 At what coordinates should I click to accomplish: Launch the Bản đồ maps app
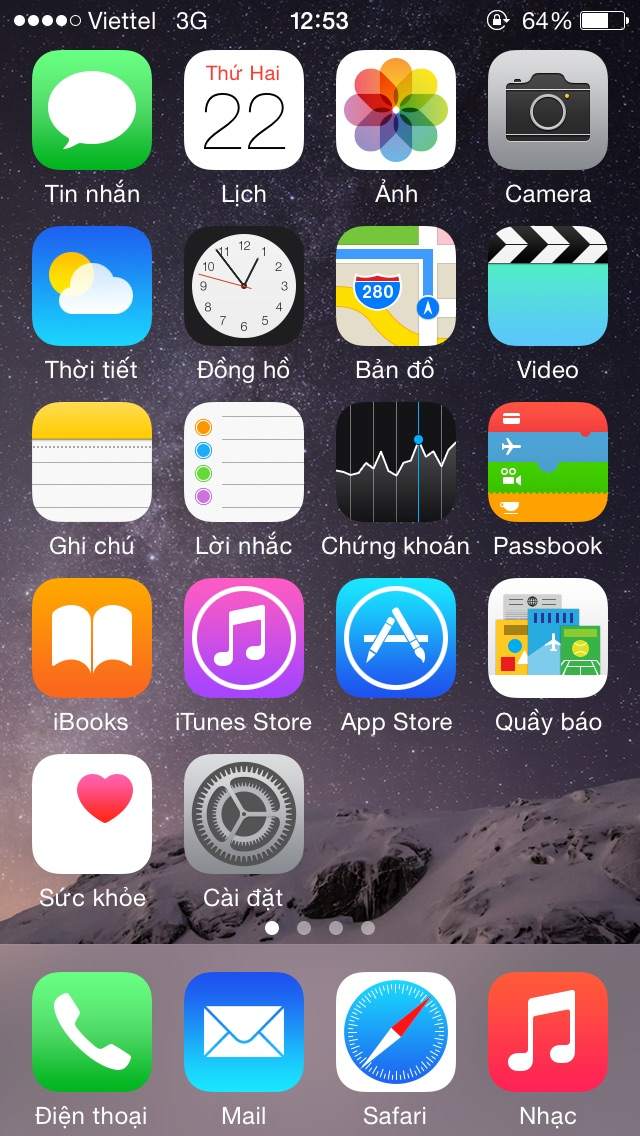tap(396, 286)
